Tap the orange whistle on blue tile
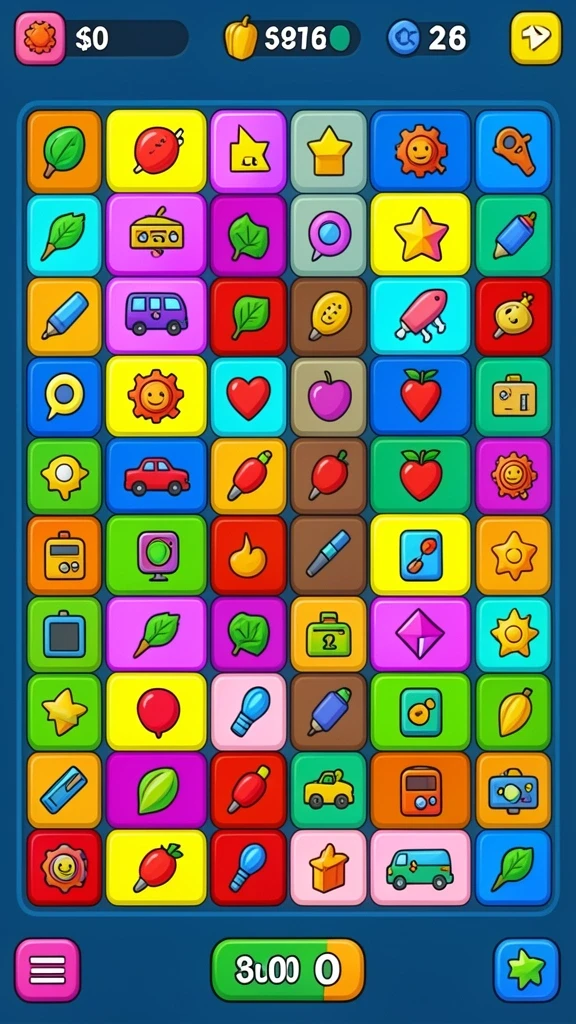The image size is (576, 1024). pos(513,151)
